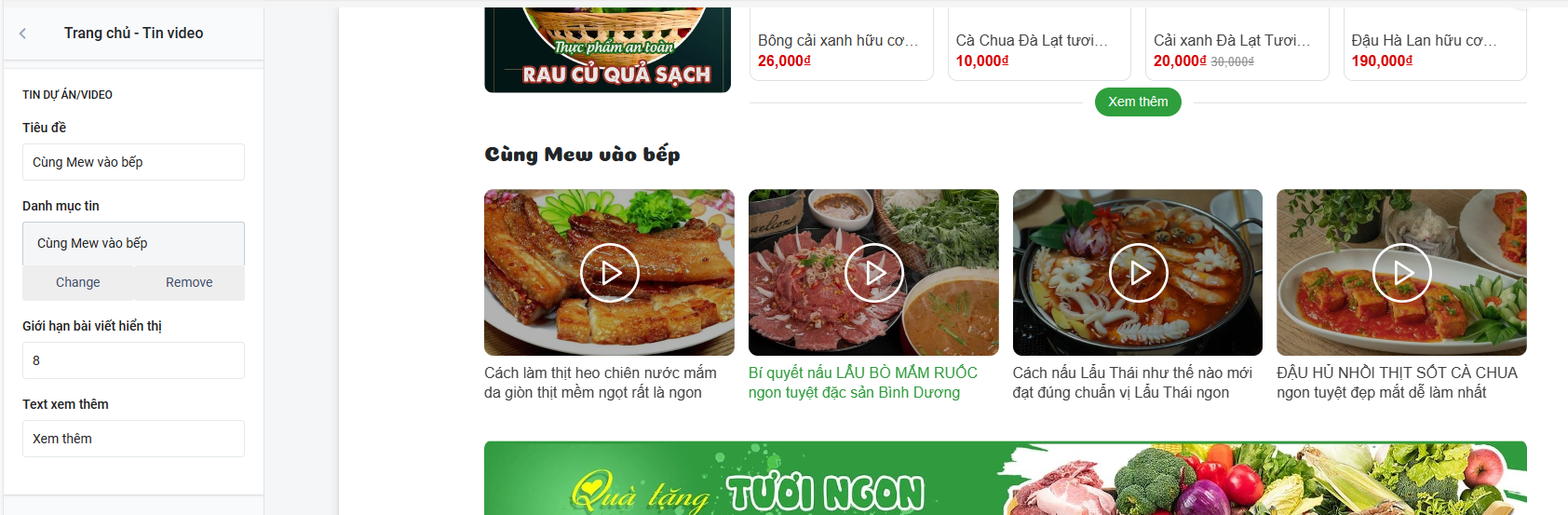1568x515 pixels.
Task: Tap the green Xem thêm button
Action: point(1138,102)
